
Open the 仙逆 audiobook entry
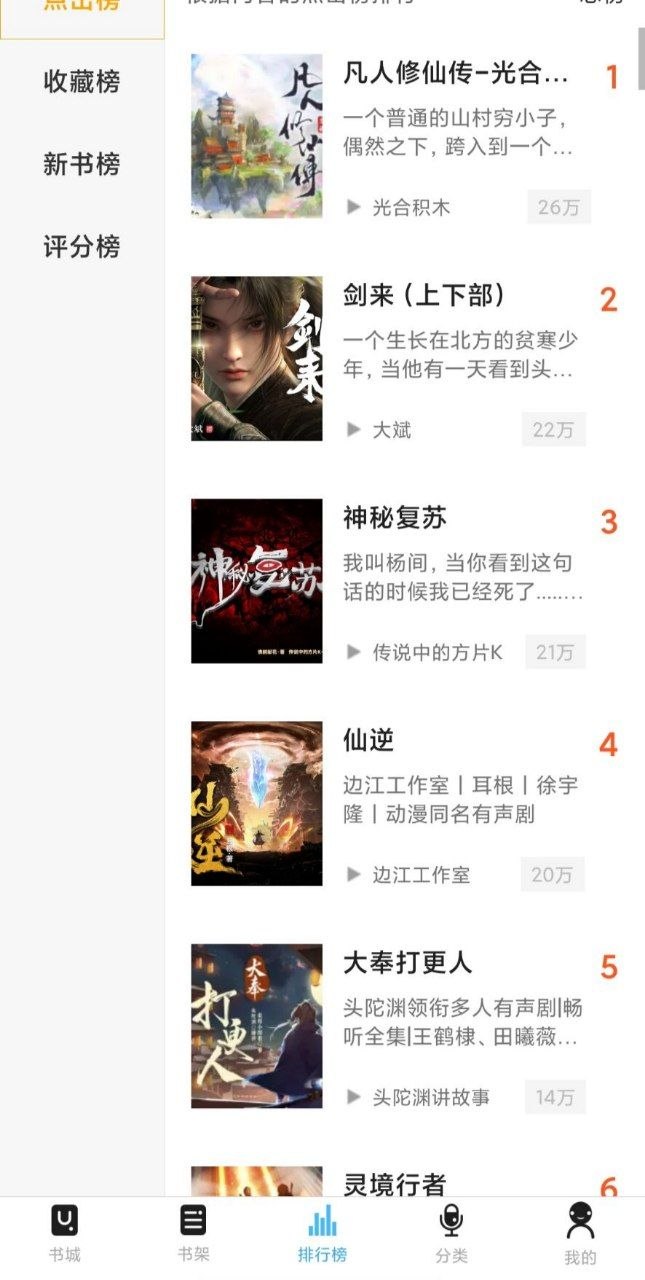pyautogui.click(x=369, y=741)
